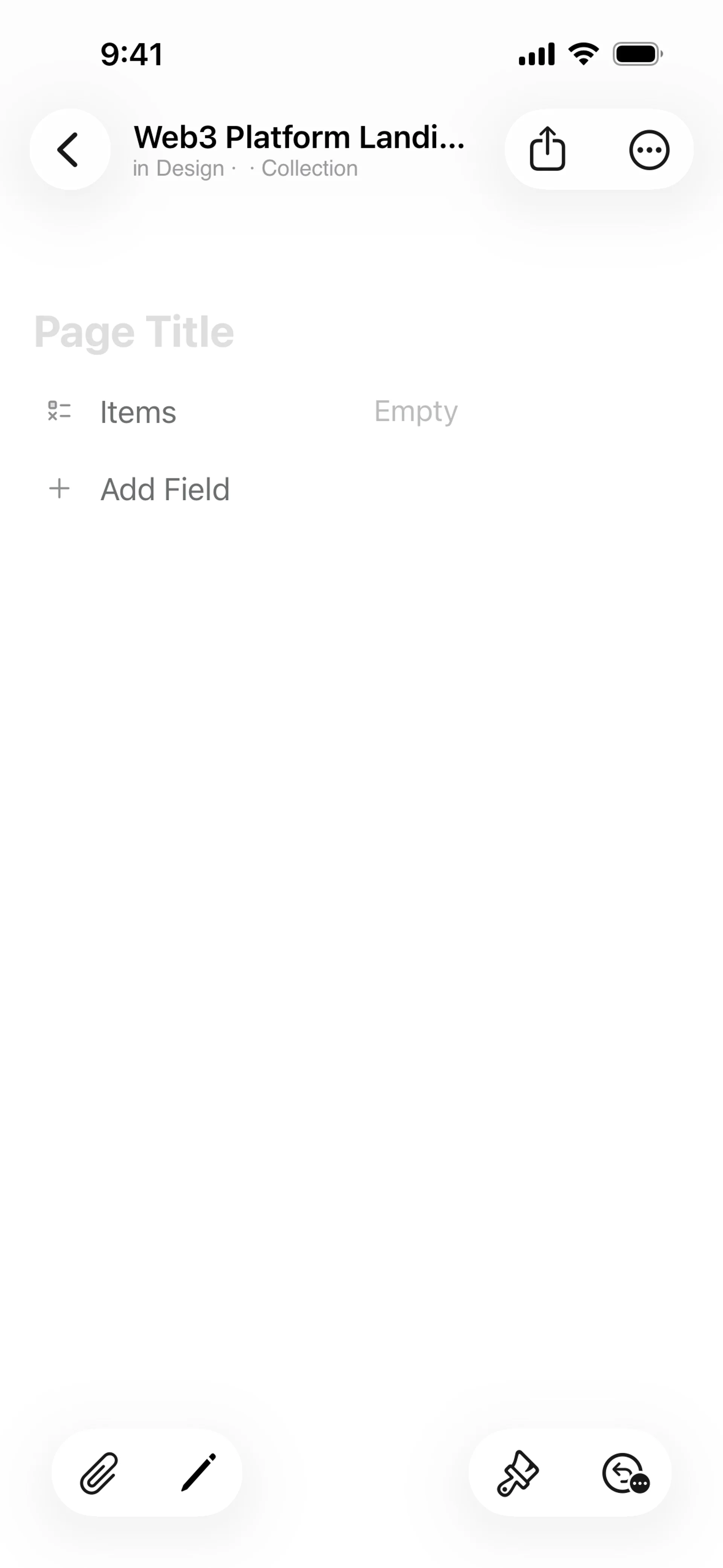Image resolution: width=723 pixels, height=1568 pixels.
Task: Go back using the arrow button
Action: click(x=69, y=150)
